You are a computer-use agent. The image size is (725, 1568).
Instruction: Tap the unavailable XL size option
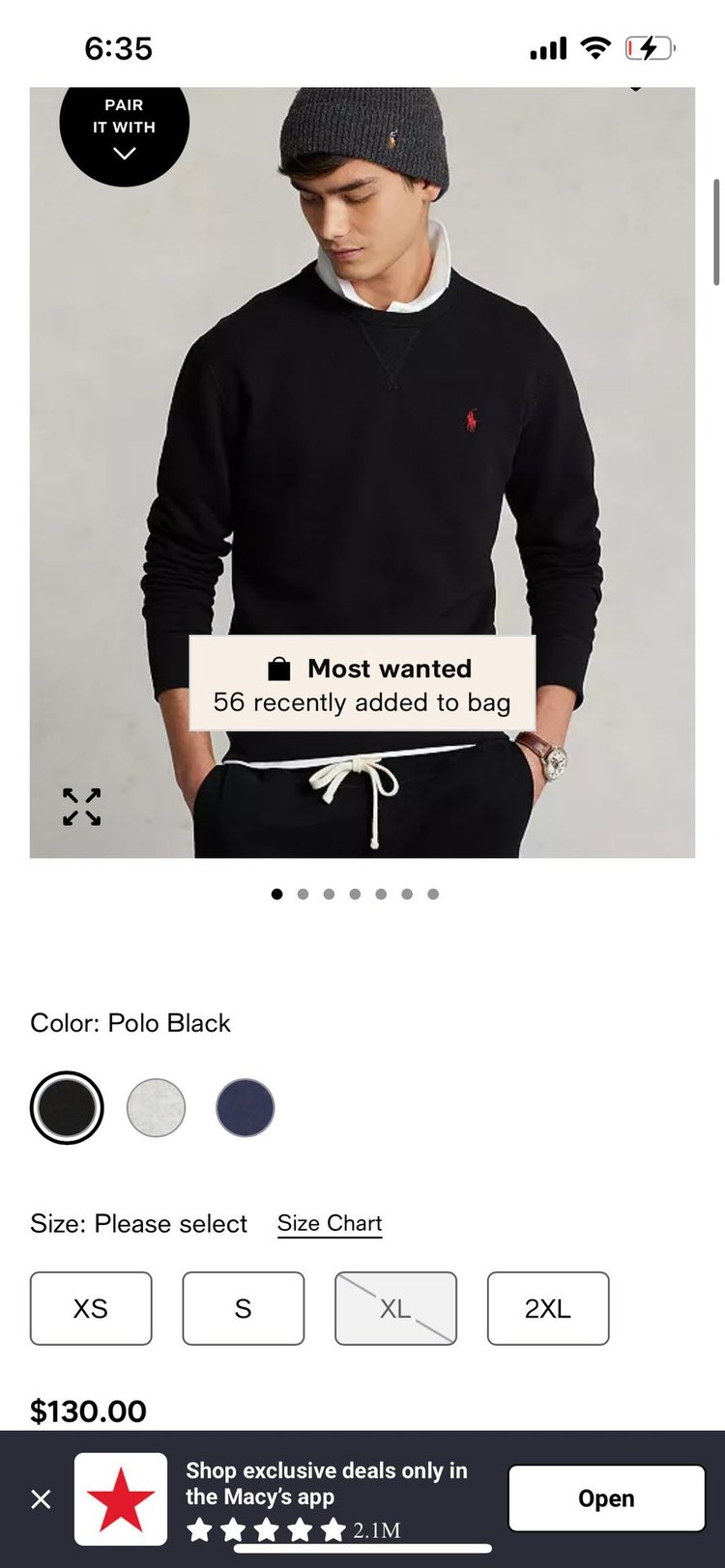pyautogui.click(x=395, y=1308)
